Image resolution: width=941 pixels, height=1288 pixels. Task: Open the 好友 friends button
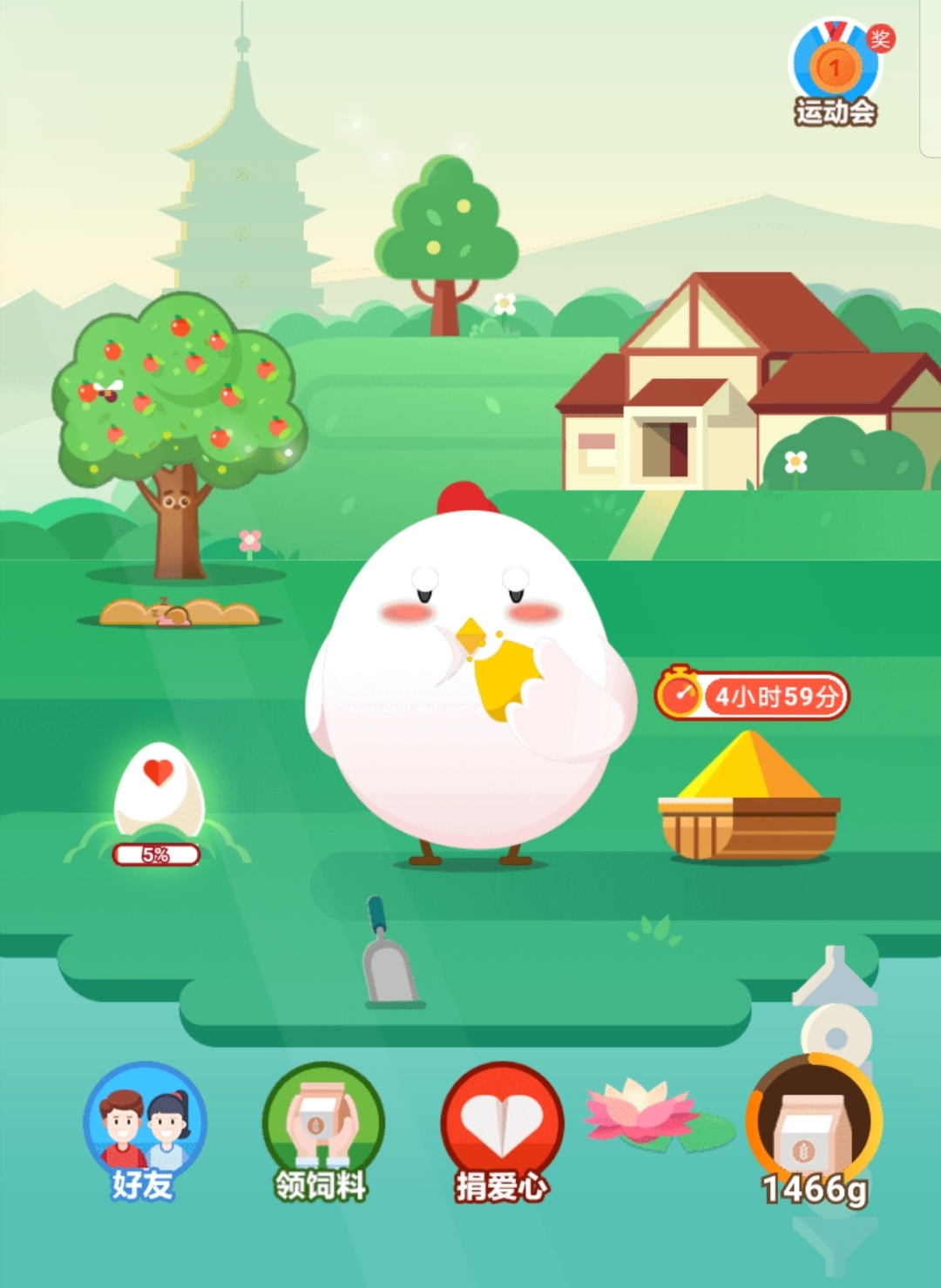(x=145, y=1128)
